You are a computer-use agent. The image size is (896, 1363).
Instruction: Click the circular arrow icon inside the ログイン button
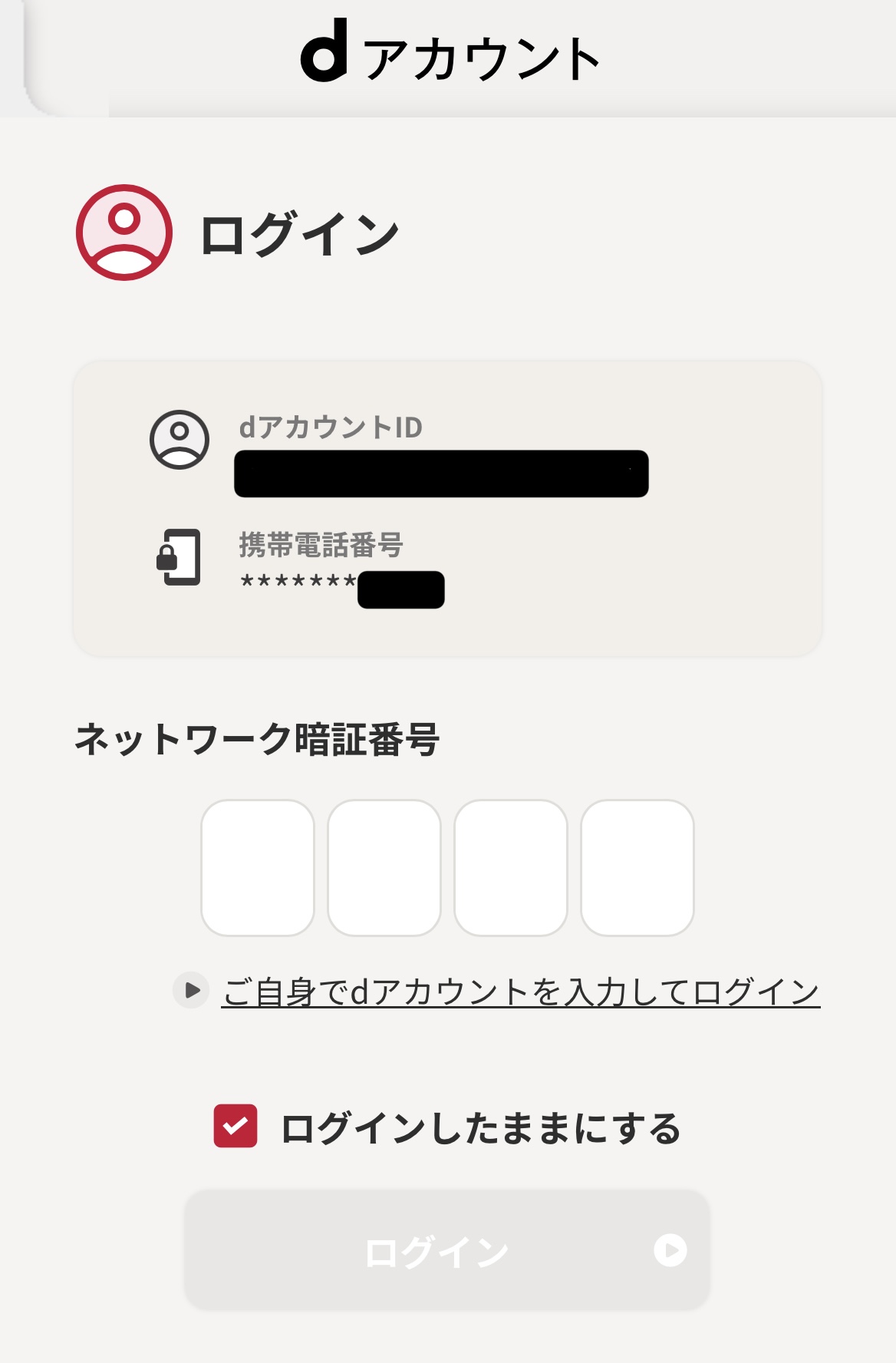point(670,1249)
